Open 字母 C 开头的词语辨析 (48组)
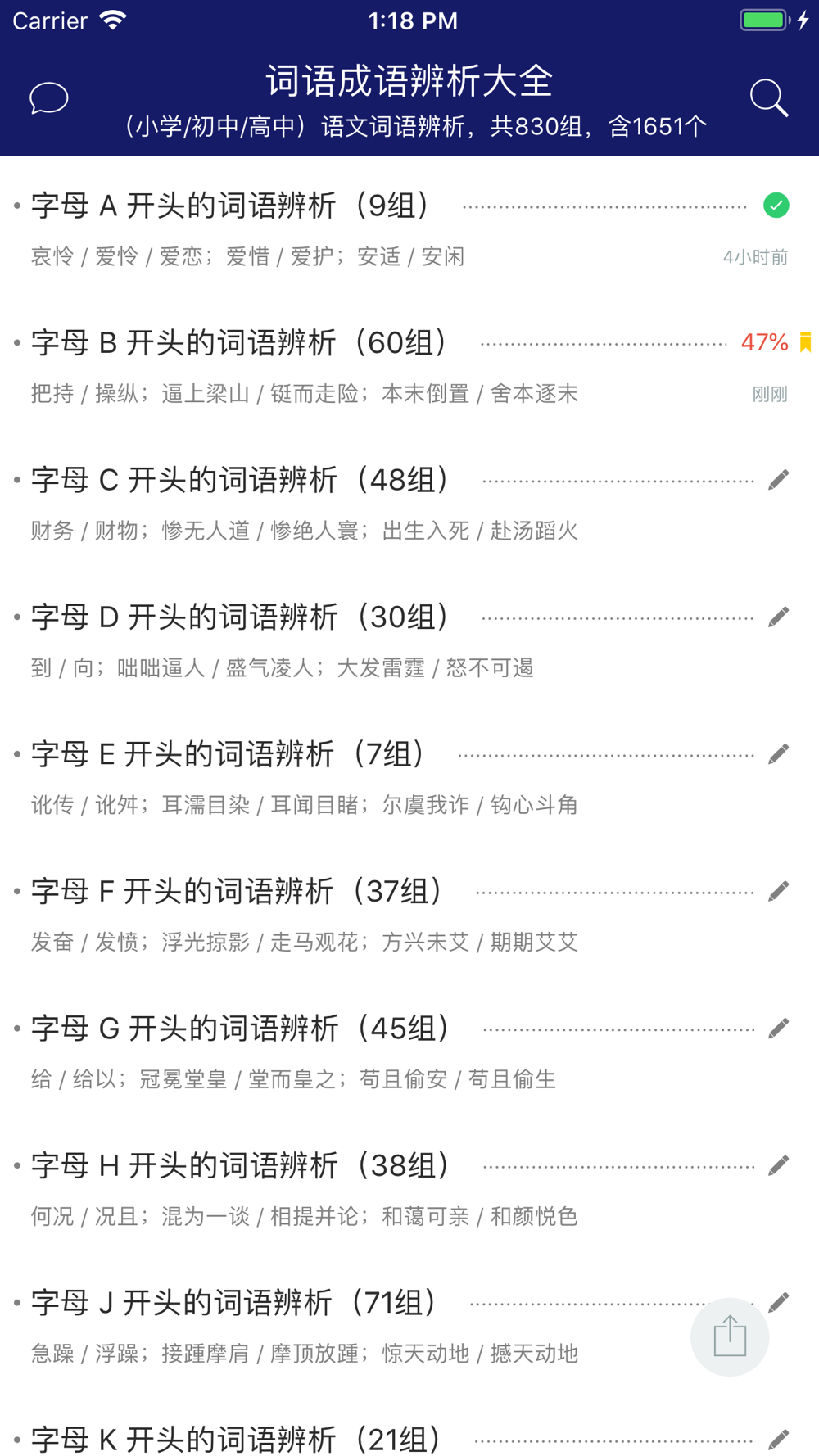This screenshot has height=1456, width=819. (409, 503)
